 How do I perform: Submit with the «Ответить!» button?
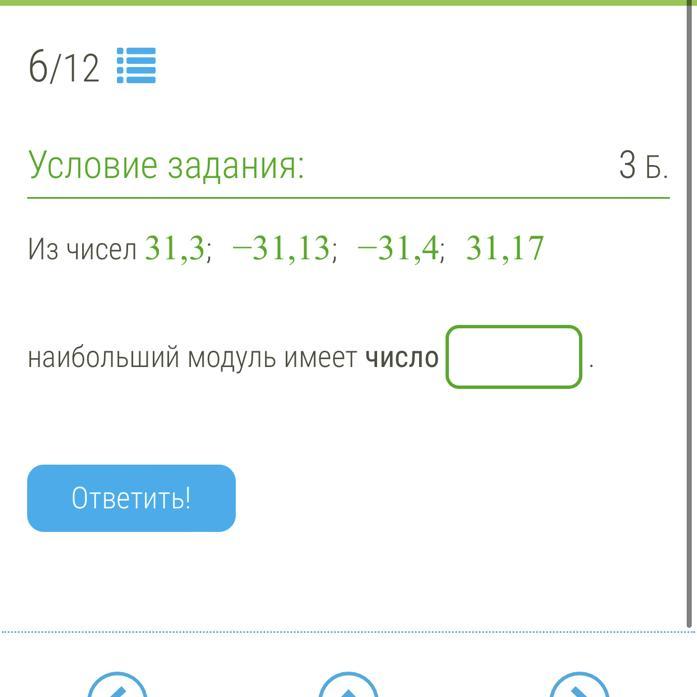click(x=131, y=498)
